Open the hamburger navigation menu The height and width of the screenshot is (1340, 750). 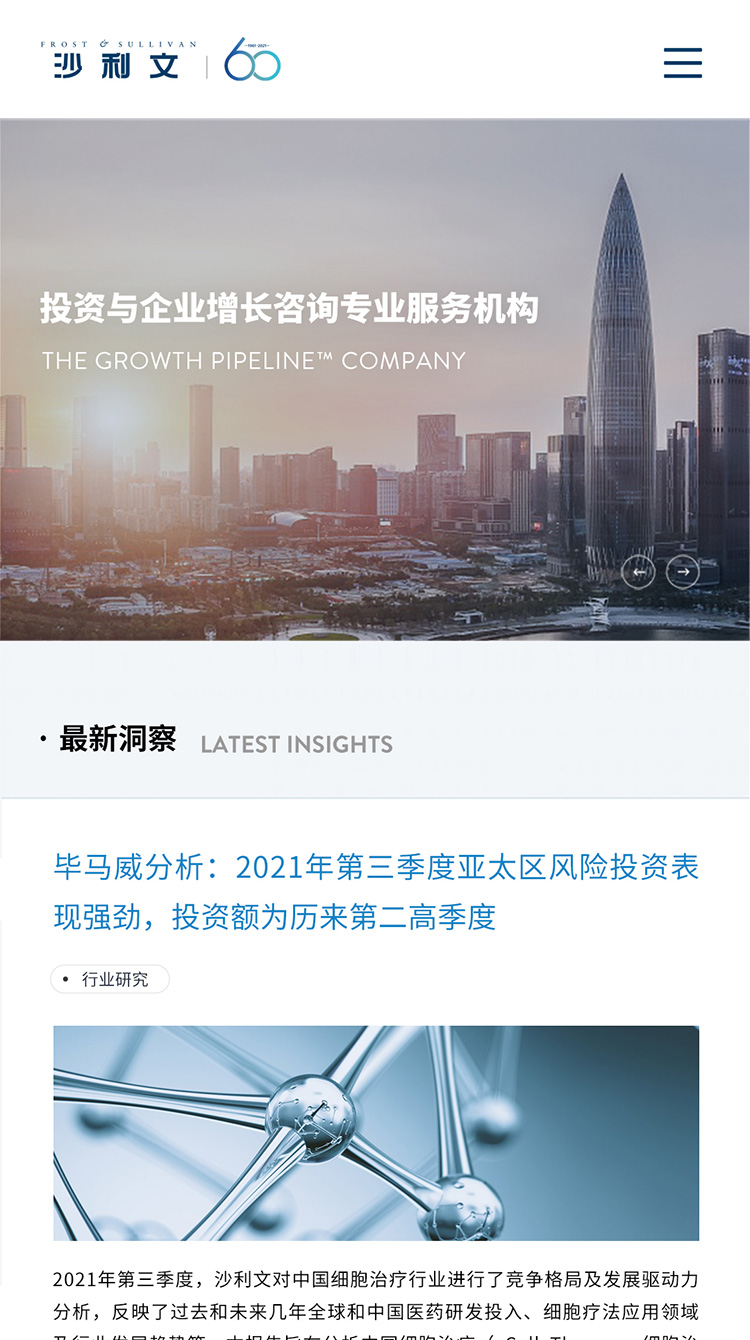point(683,63)
